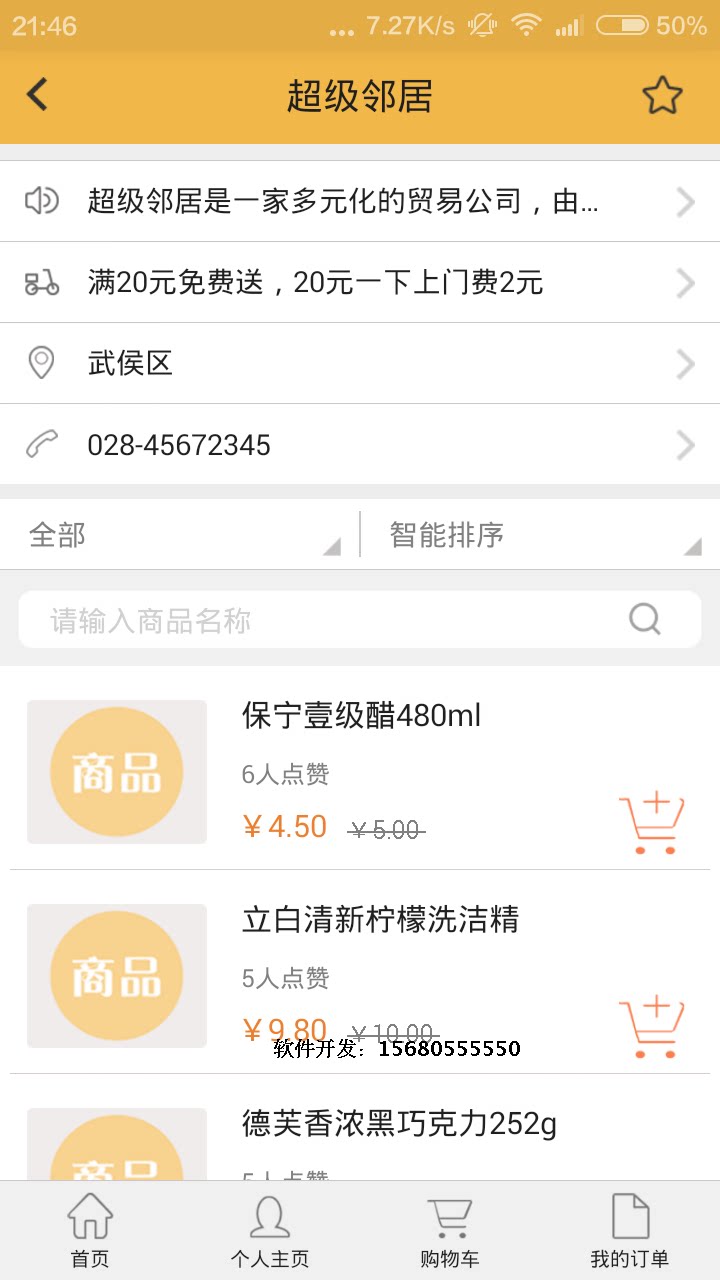The image size is (720, 1280).
Task: Favorite this store with the star icon
Action: 661,96
